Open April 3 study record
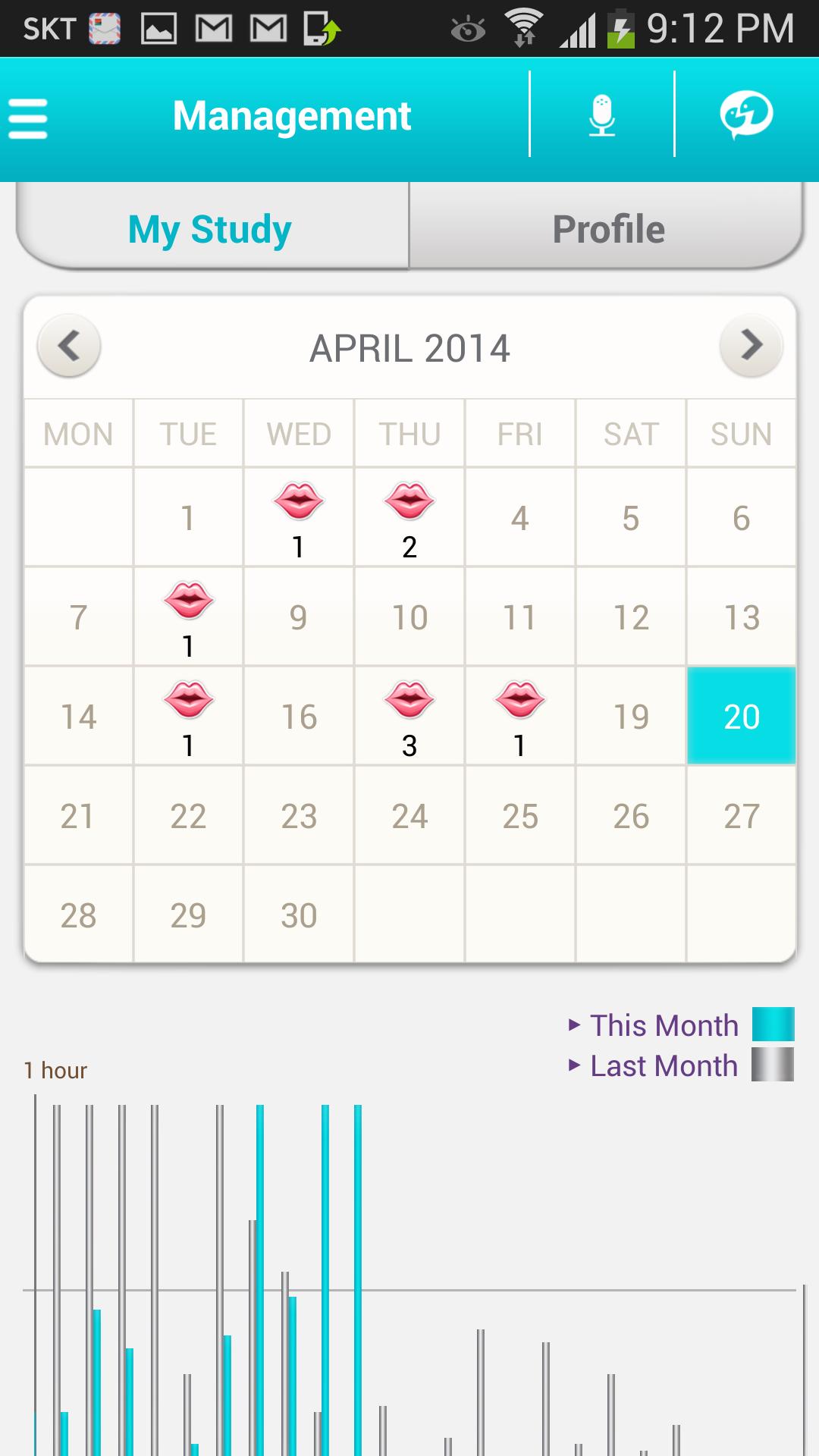The height and width of the screenshot is (1456, 819). (x=409, y=518)
